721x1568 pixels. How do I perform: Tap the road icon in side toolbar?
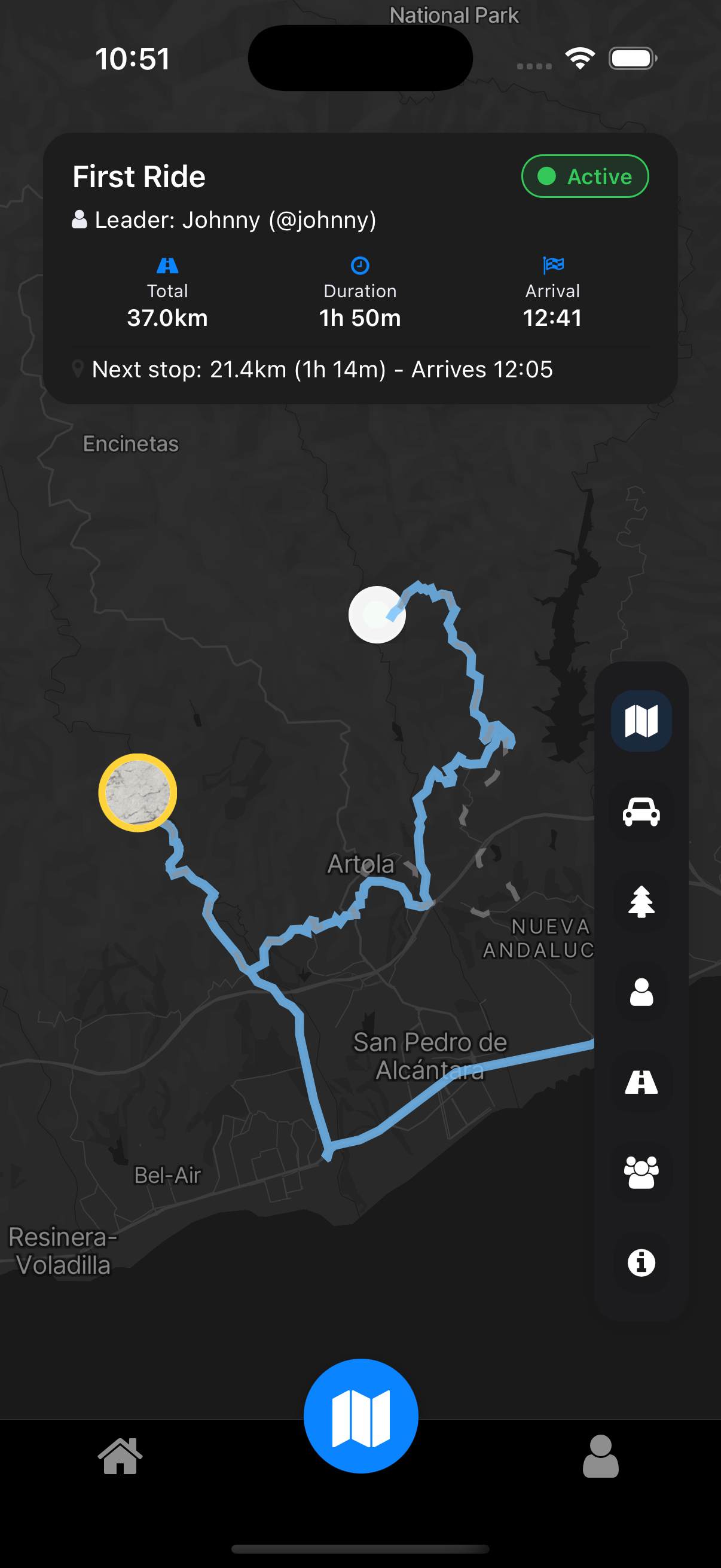[641, 1082]
